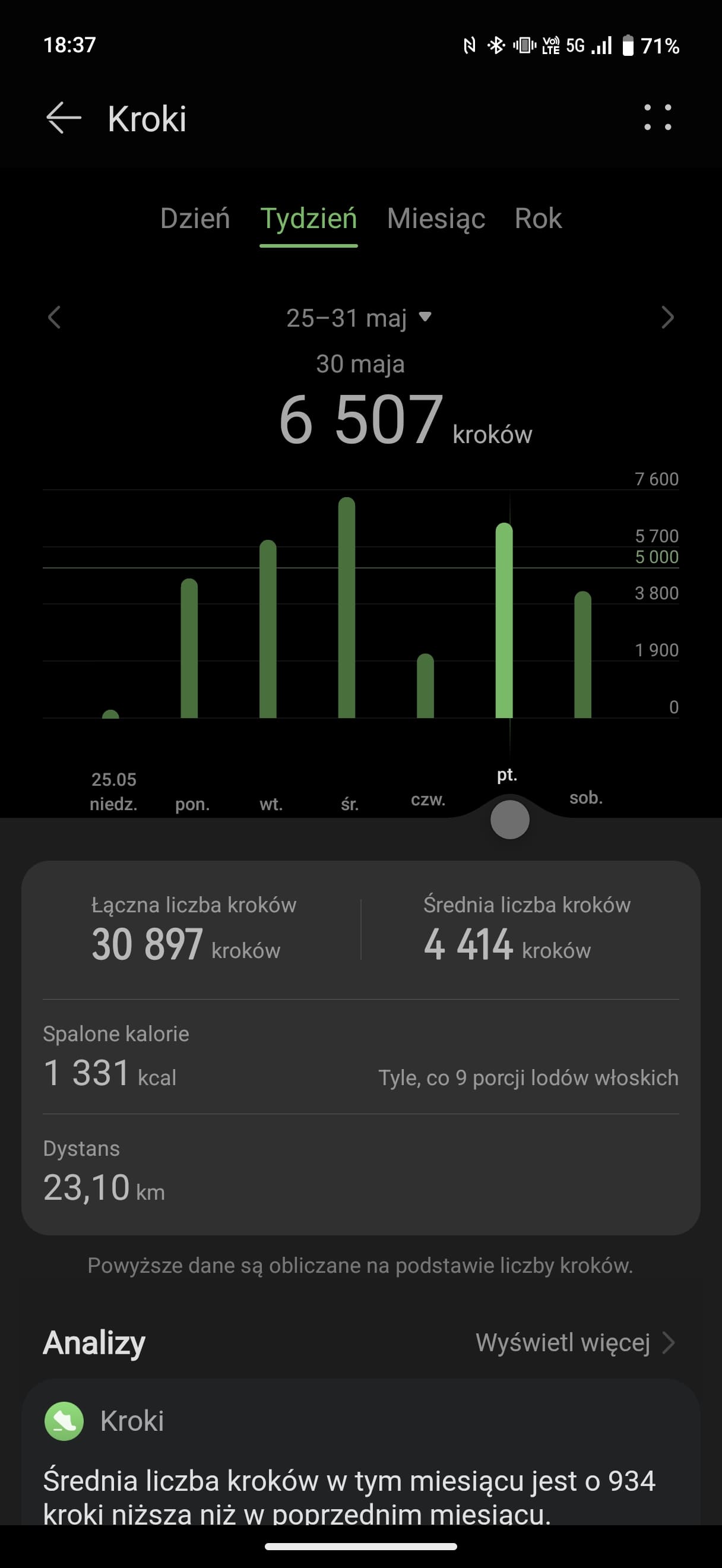Open the 25–31 maj date dropdown
Screen dimensions: 722x1568
pos(359,318)
